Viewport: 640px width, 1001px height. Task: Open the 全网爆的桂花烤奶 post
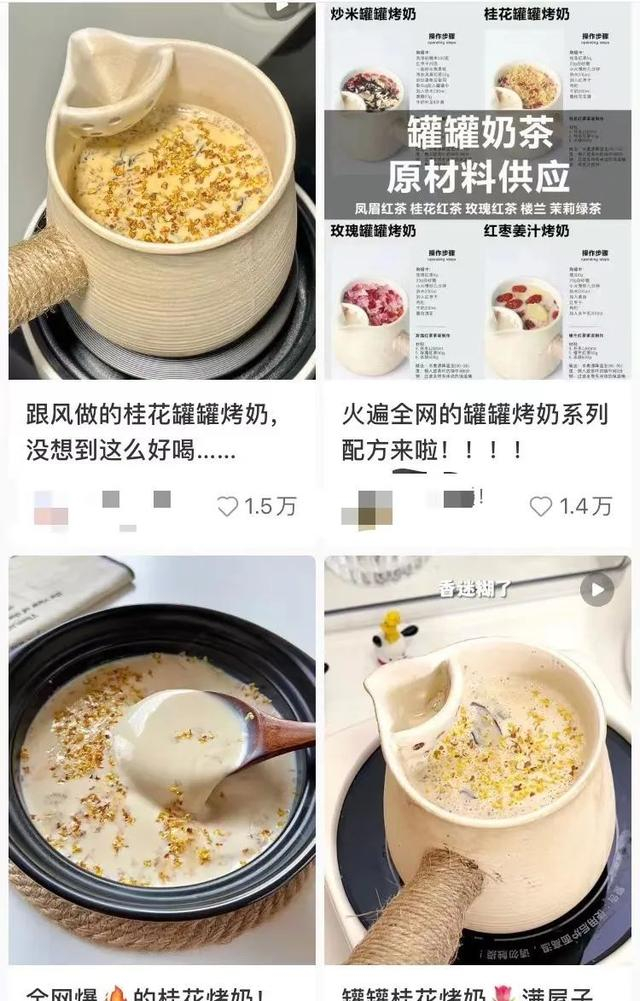162,760
